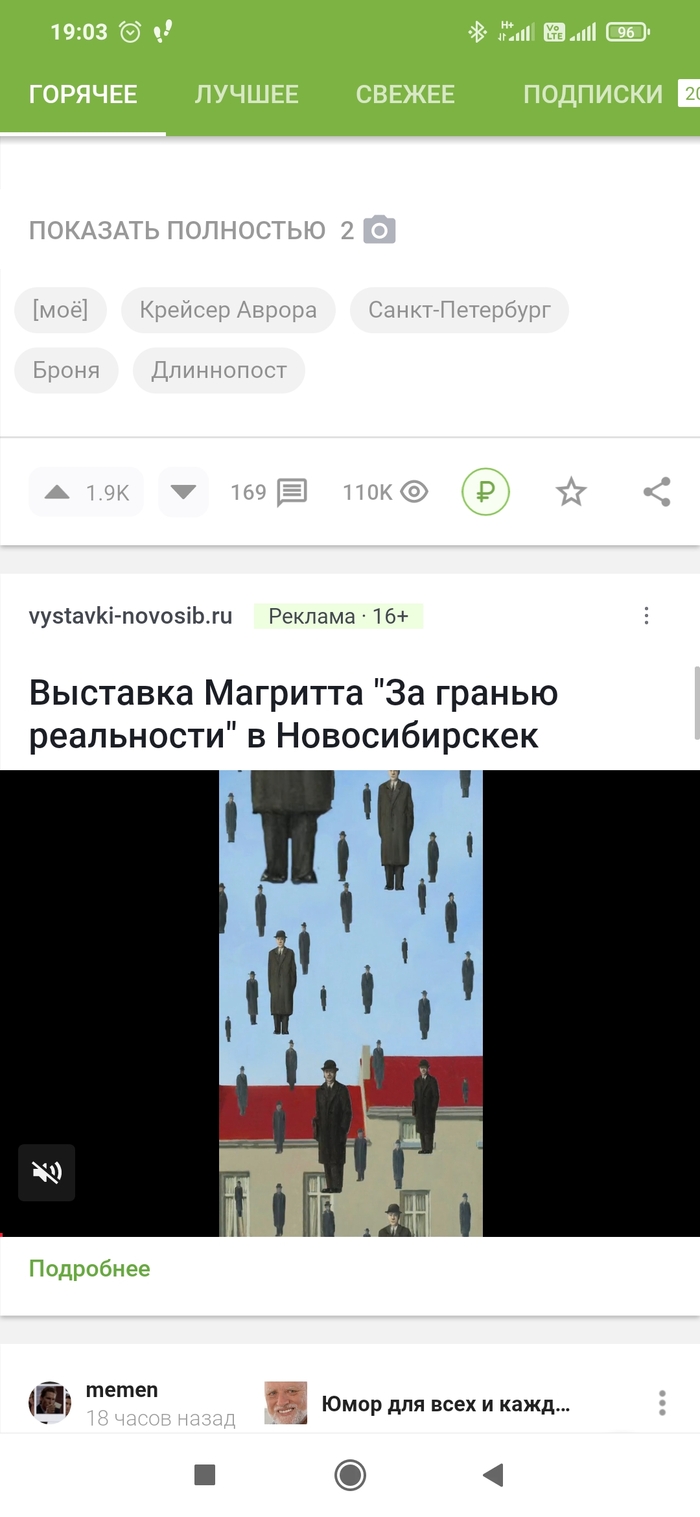The width and height of the screenshot is (700, 1517).
Task: Switch to the Лучшее tab
Action: coord(246,95)
